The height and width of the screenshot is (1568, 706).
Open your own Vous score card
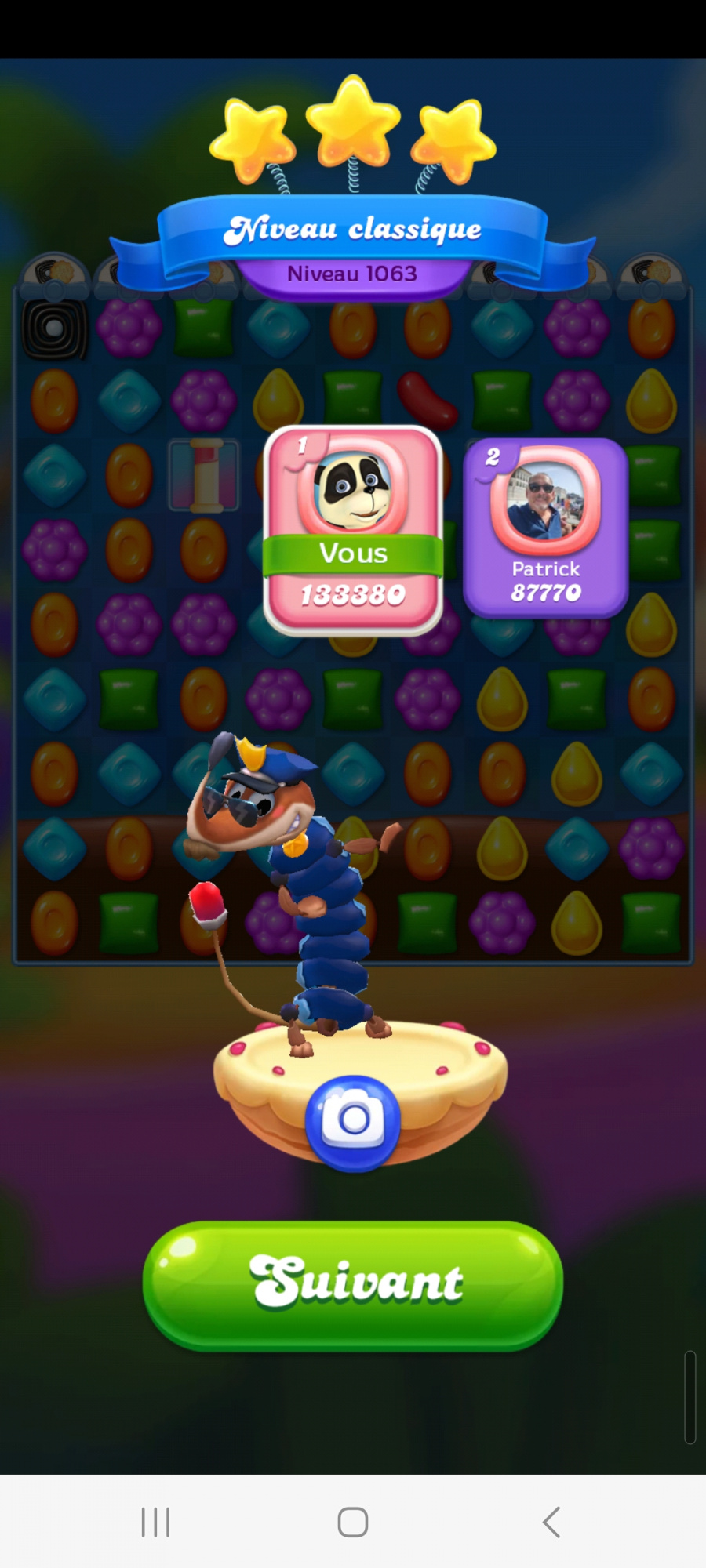pyautogui.click(x=353, y=530)
